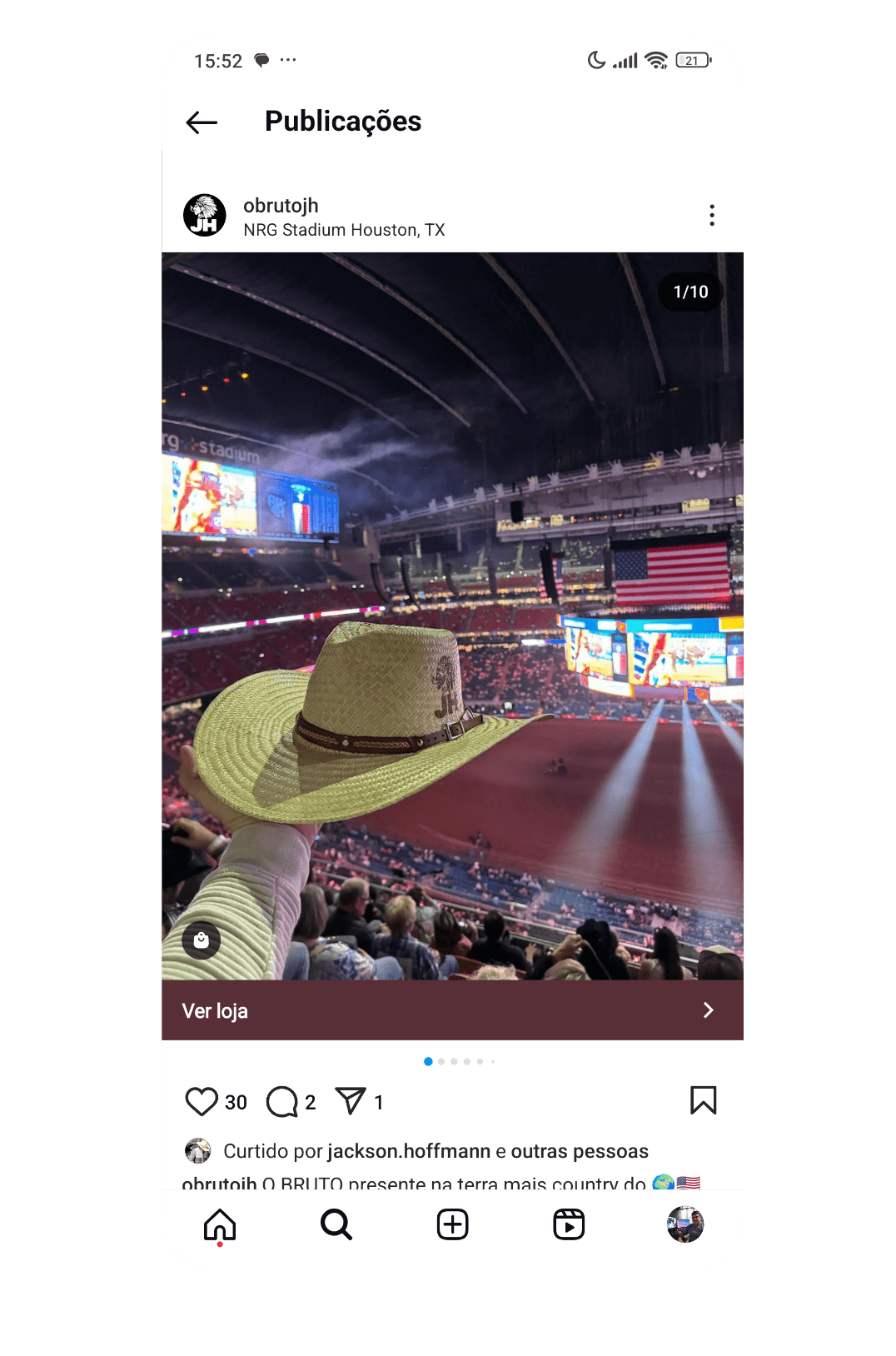Like the obrutojh post
Screen dimensions: 896x1356
pos(202,1101)
